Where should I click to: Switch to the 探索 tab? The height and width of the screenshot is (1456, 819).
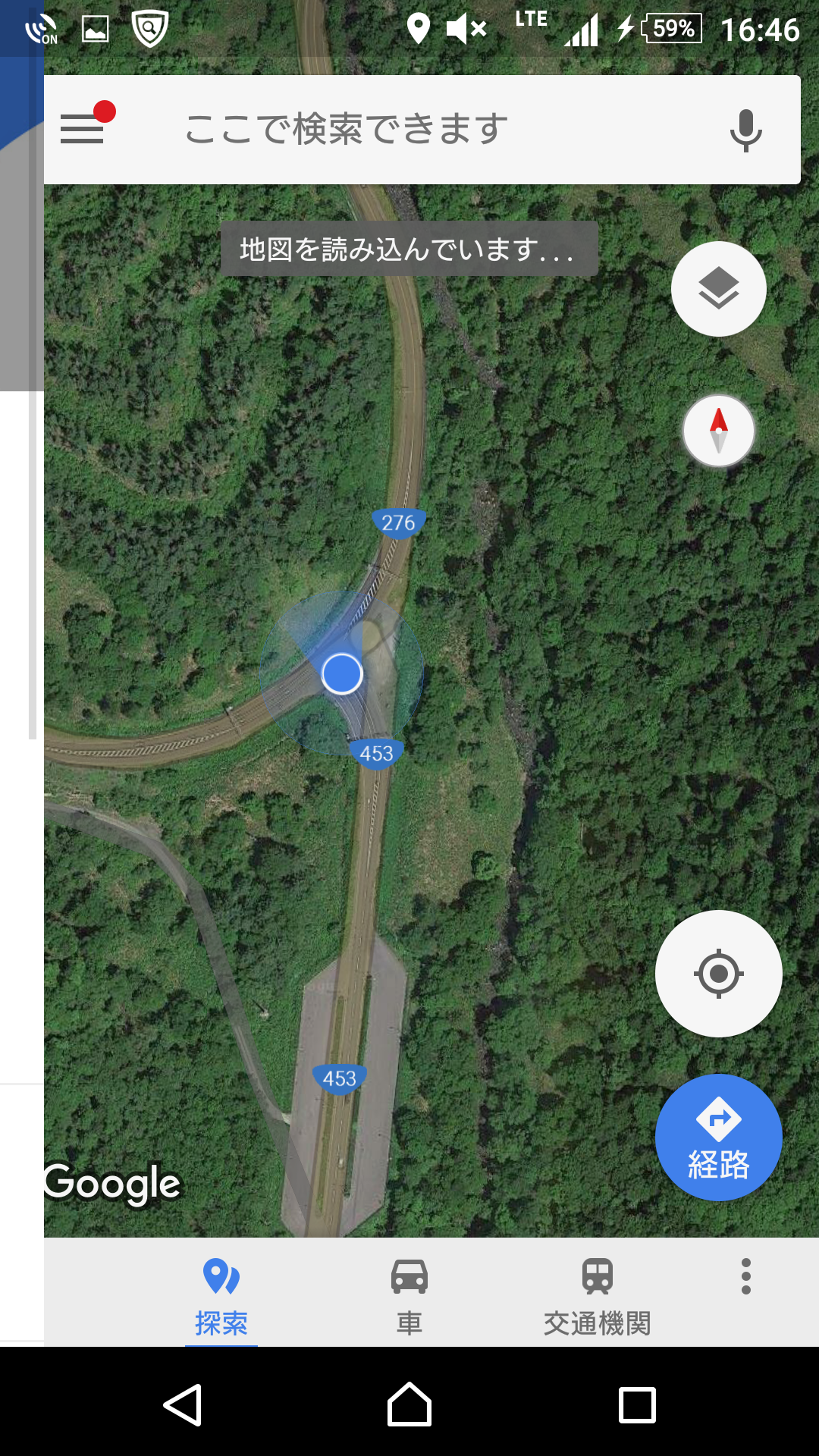221,1294
